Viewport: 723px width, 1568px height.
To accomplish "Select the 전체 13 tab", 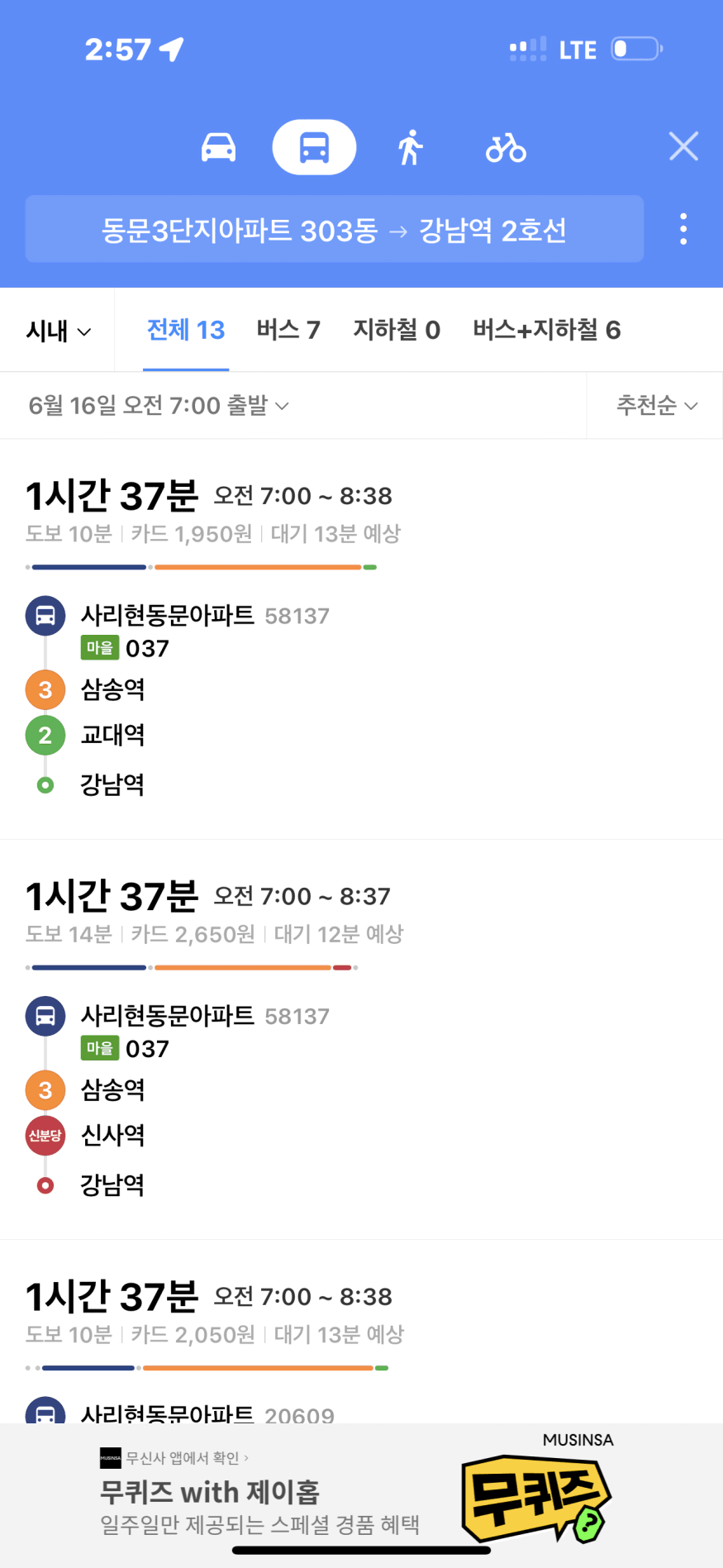I will pyautogui.click(x=186, y=330).
